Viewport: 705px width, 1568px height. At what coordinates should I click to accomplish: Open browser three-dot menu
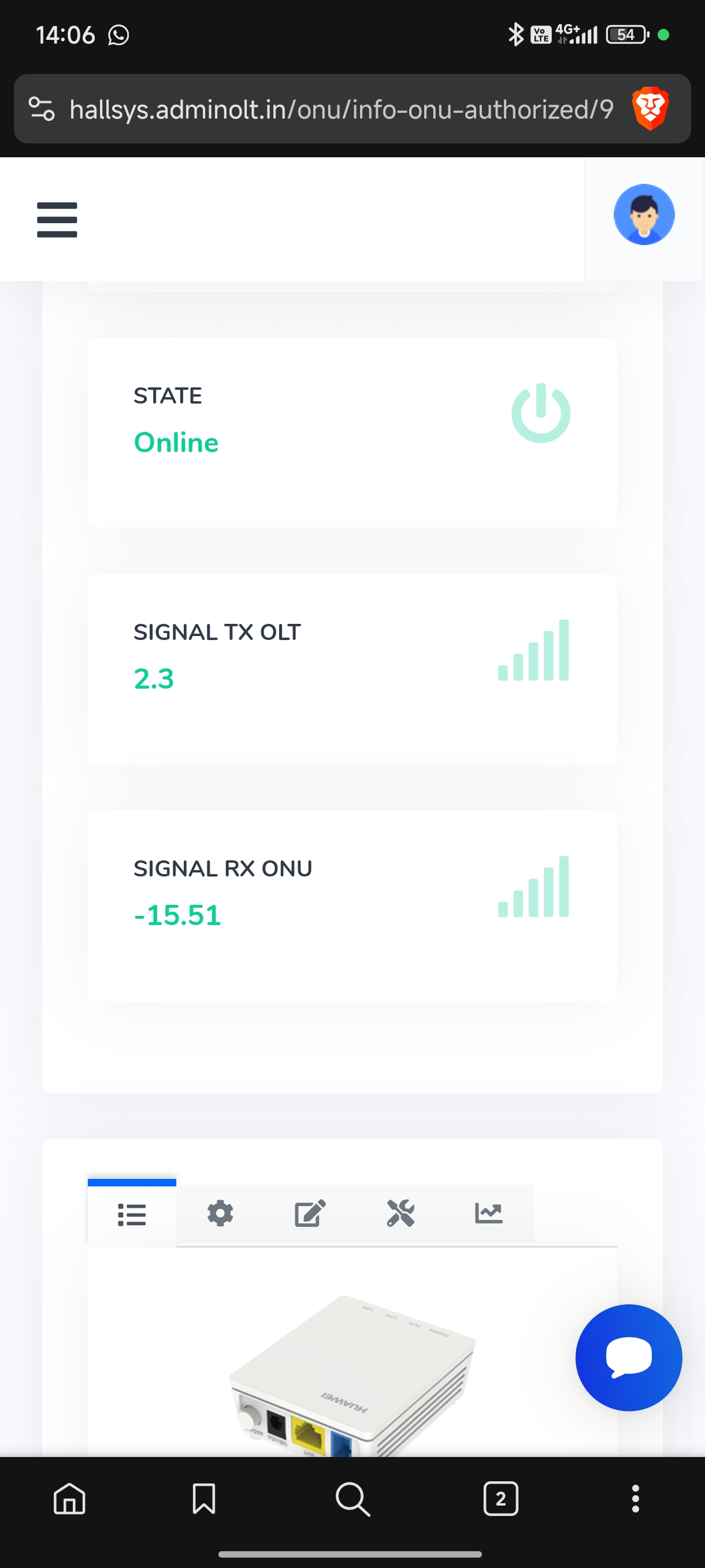(x=635, y=1498)
